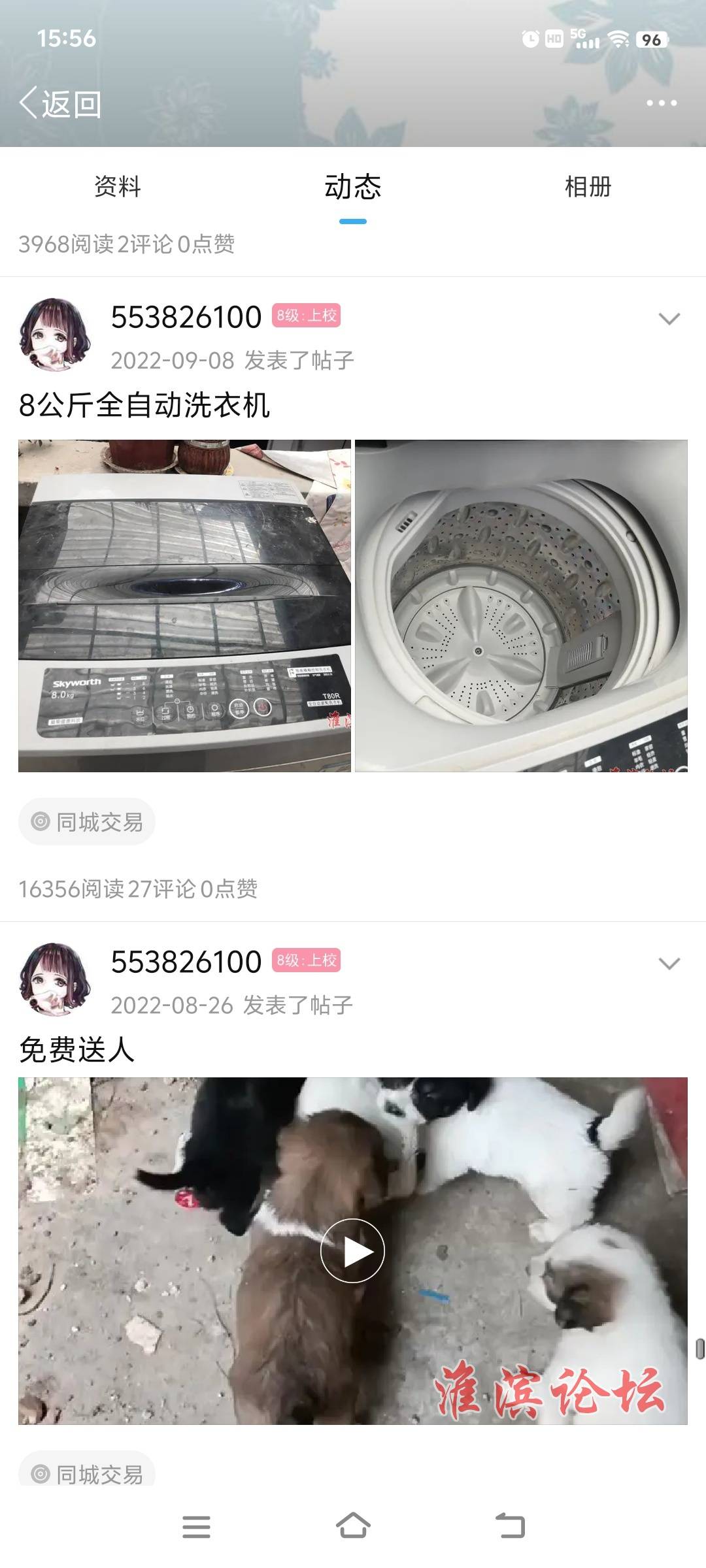This screenshot has width=706, height=1568.
Task: Select the 动态 tab
Action: (353, 187)
